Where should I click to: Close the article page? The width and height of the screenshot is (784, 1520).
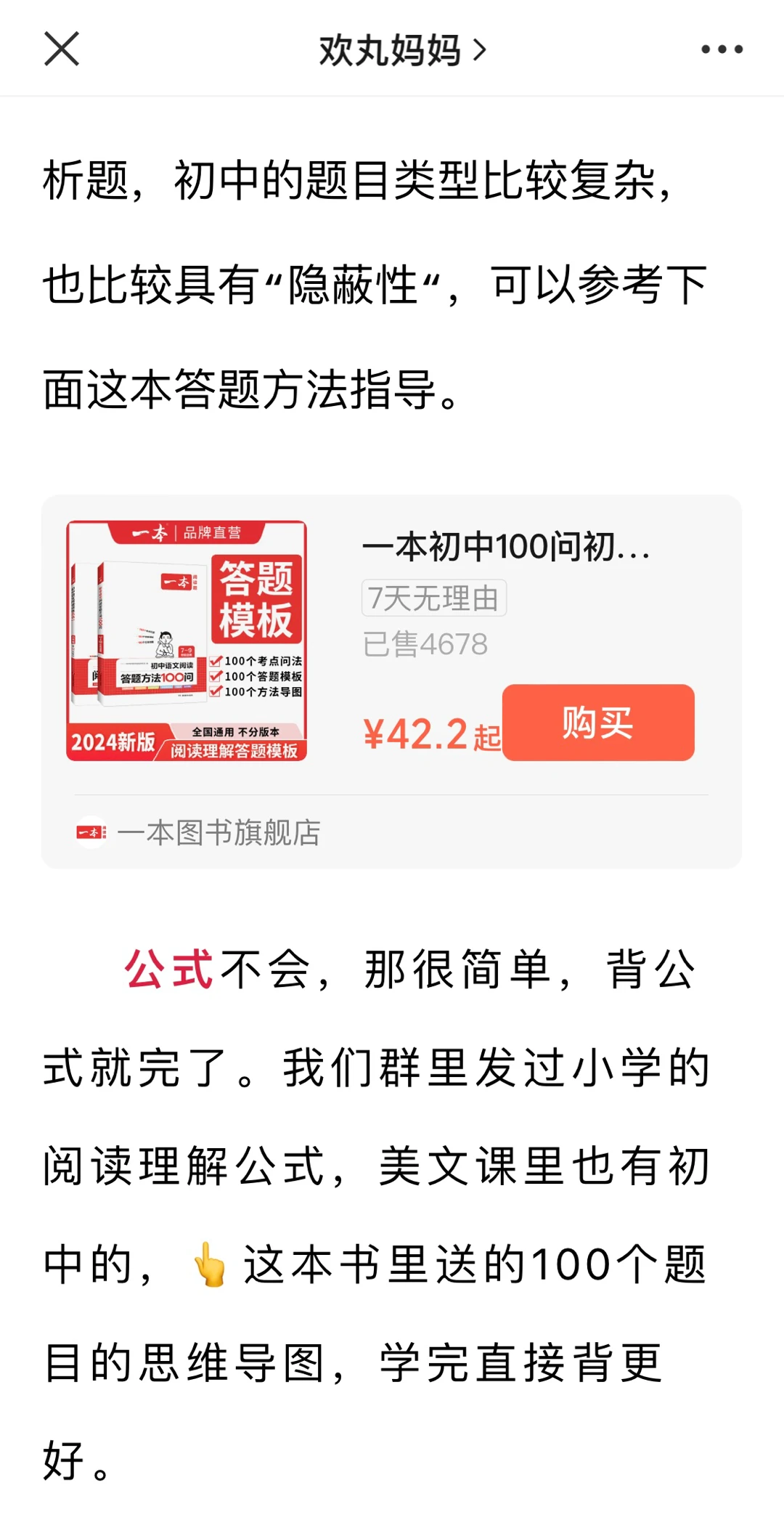62,49
